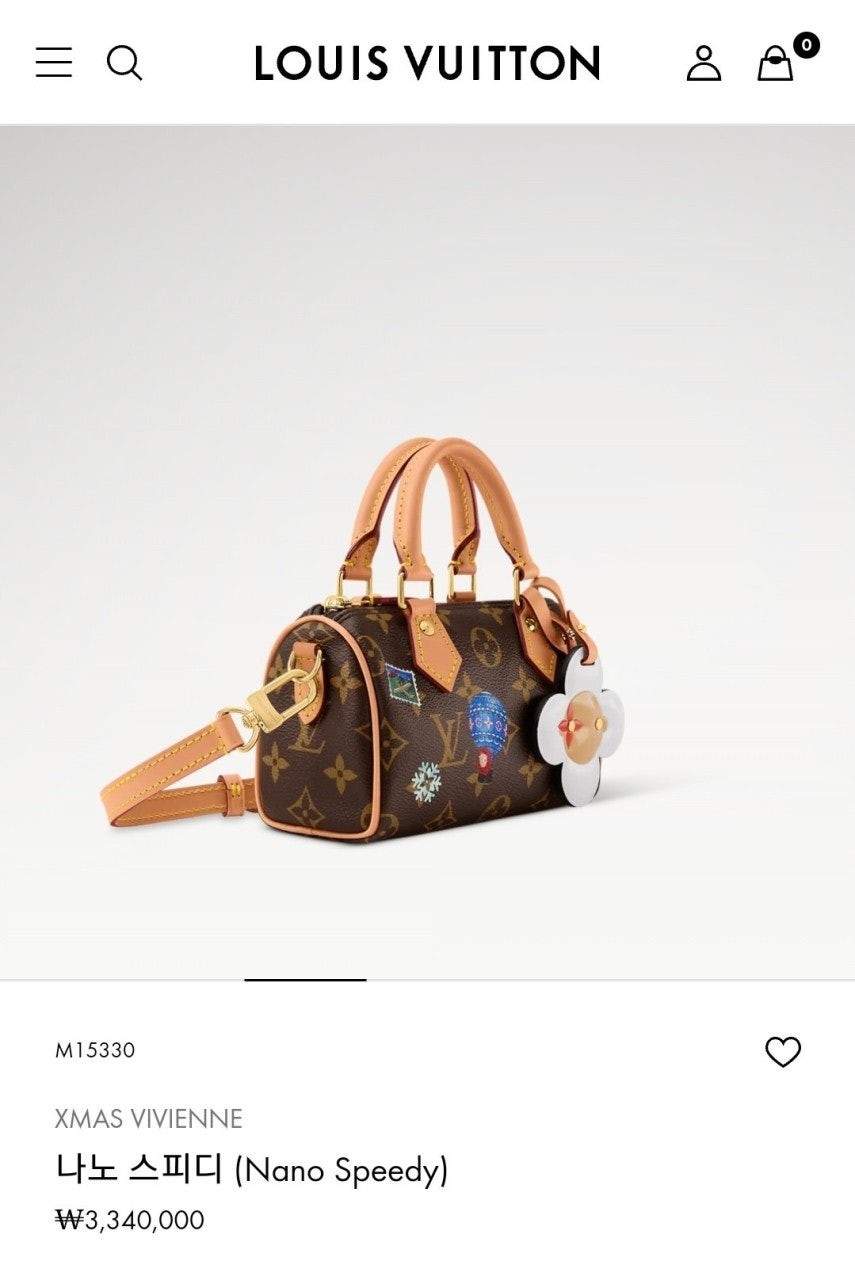Screen dimensions: 855x1280
Task: Open the hamburger menu
Action: [54, 62]
